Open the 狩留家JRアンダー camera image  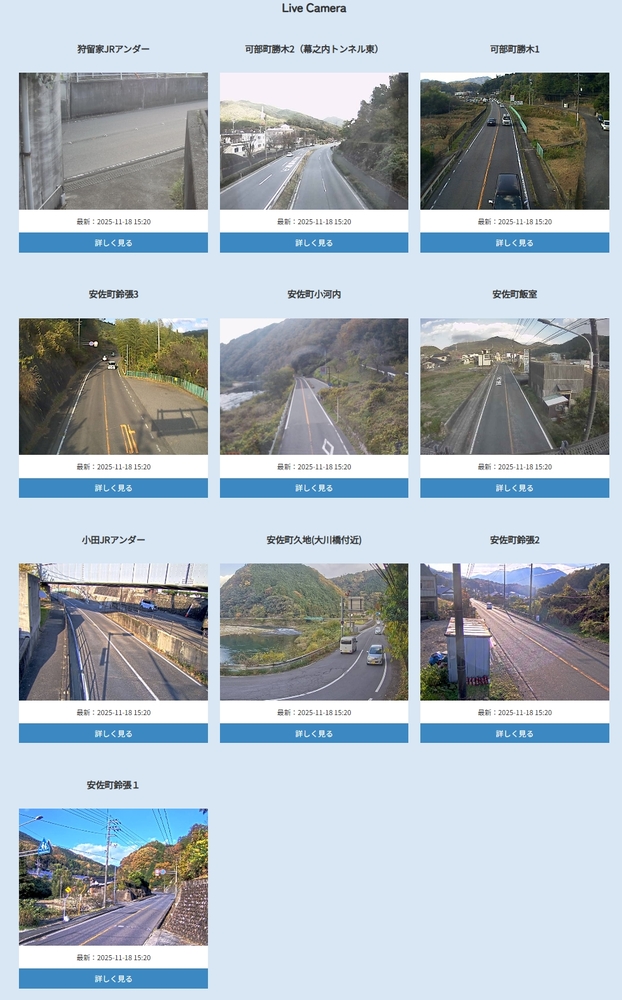tap(113, 141)
